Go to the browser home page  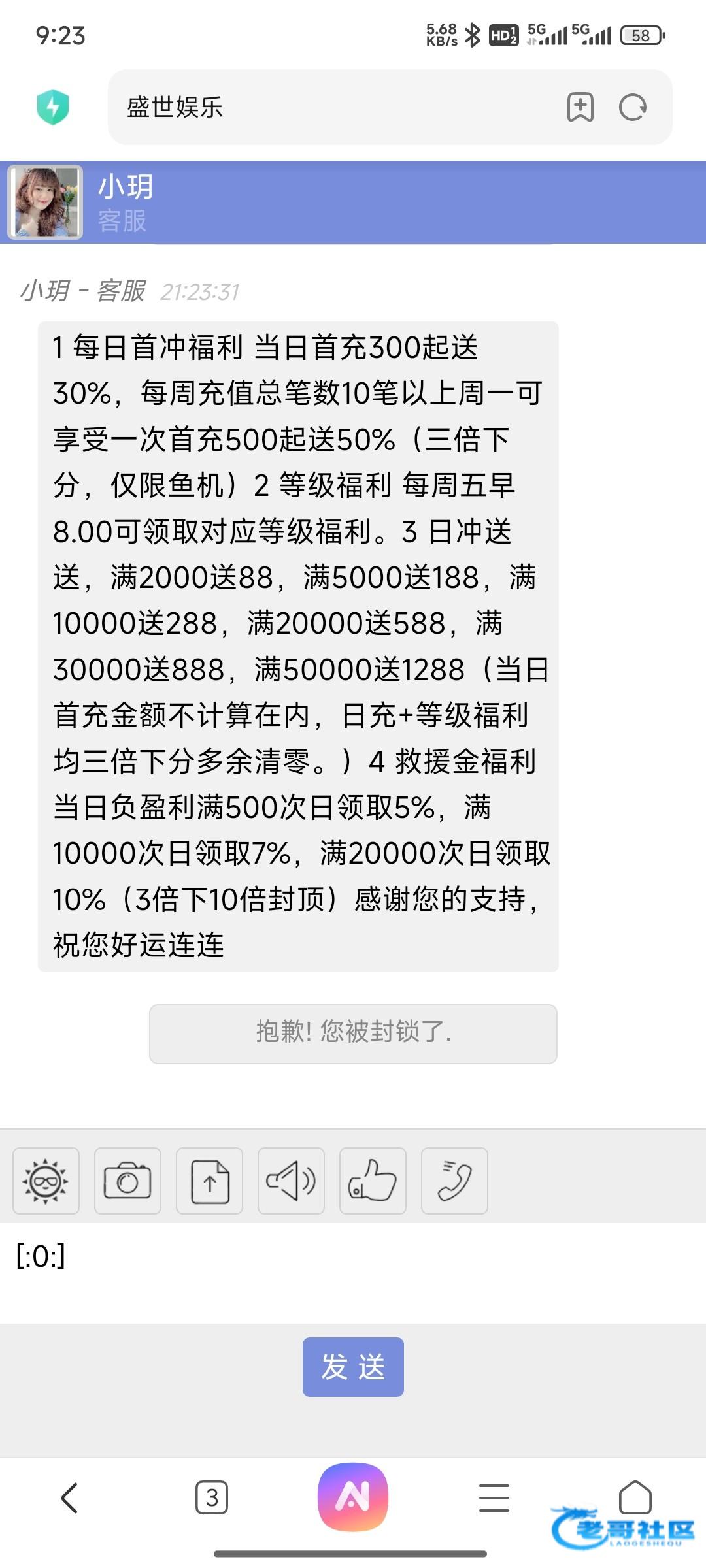coord(635,1497)
